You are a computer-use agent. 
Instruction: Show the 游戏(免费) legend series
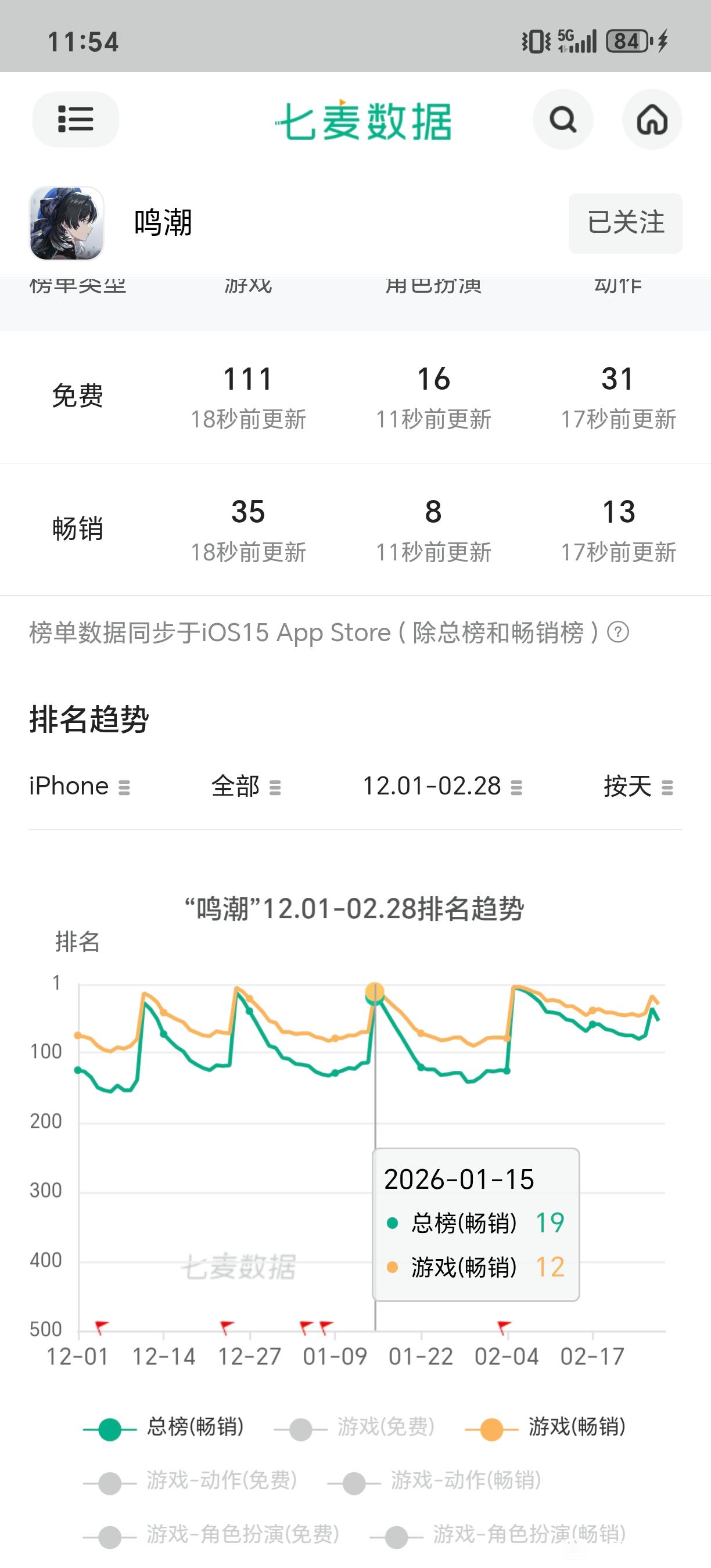pos(355,1427)
